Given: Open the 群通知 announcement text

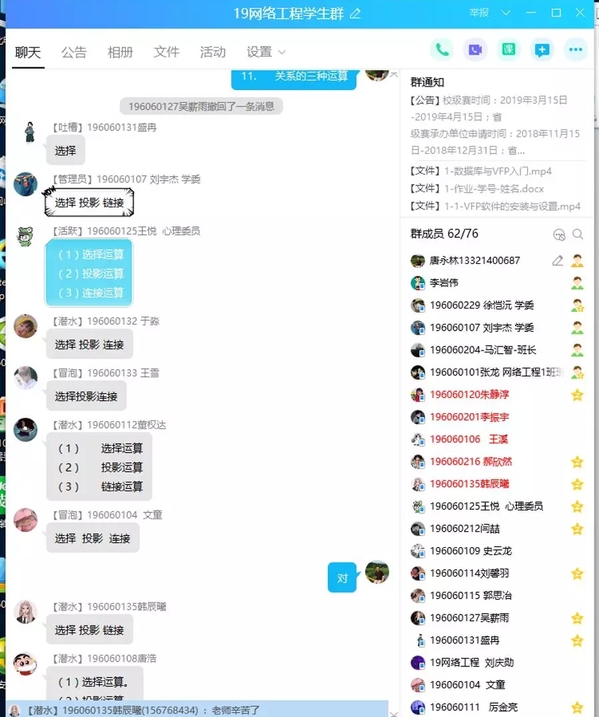Looking at the screenshot, I should pos(495,125).
